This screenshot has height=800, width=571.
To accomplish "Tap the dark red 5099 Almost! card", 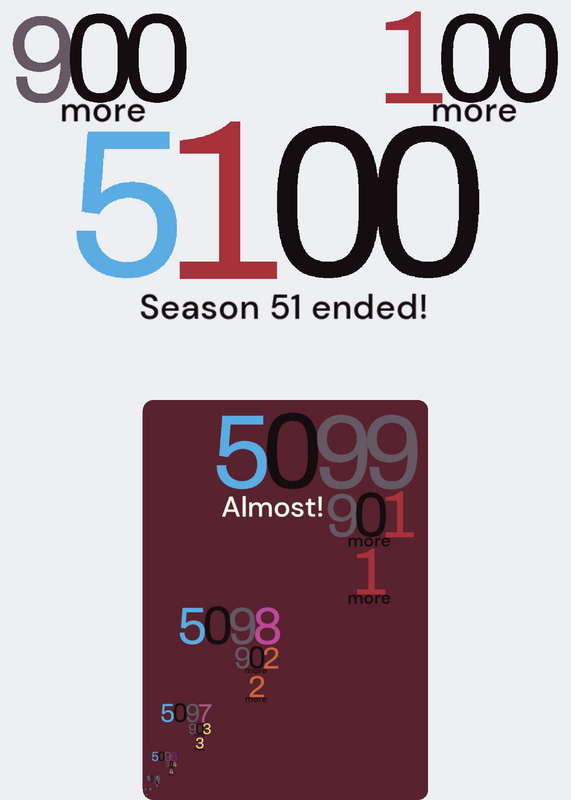I will (x=285, y=599).
